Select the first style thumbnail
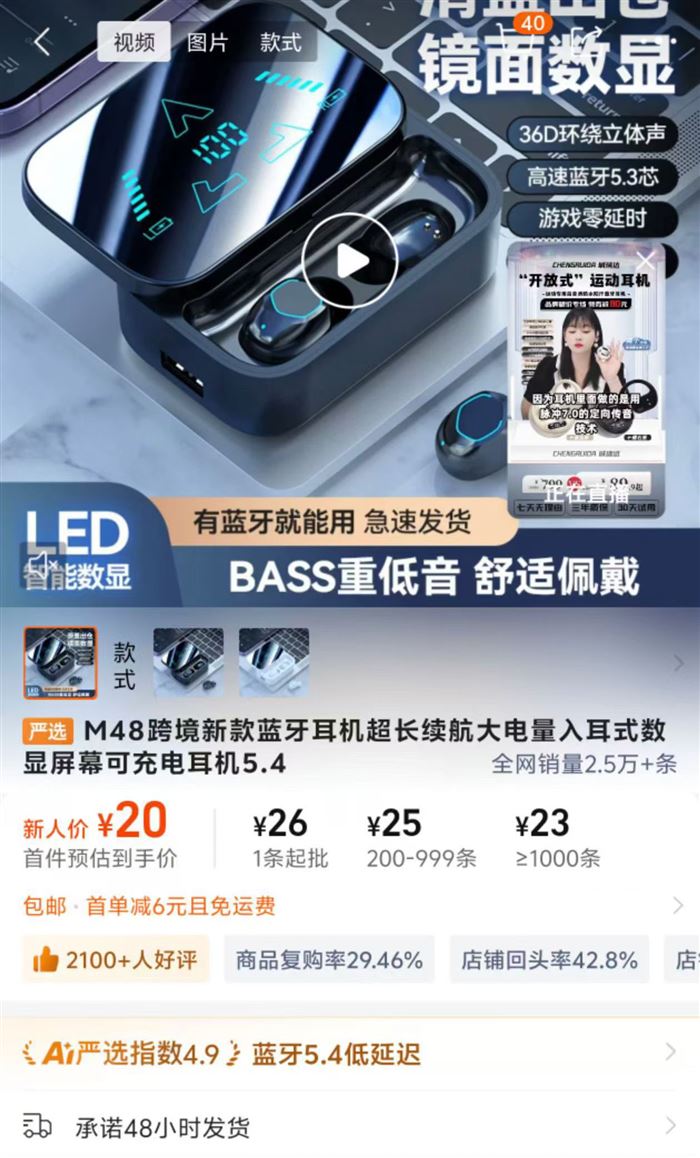 (x=60, y=662)
